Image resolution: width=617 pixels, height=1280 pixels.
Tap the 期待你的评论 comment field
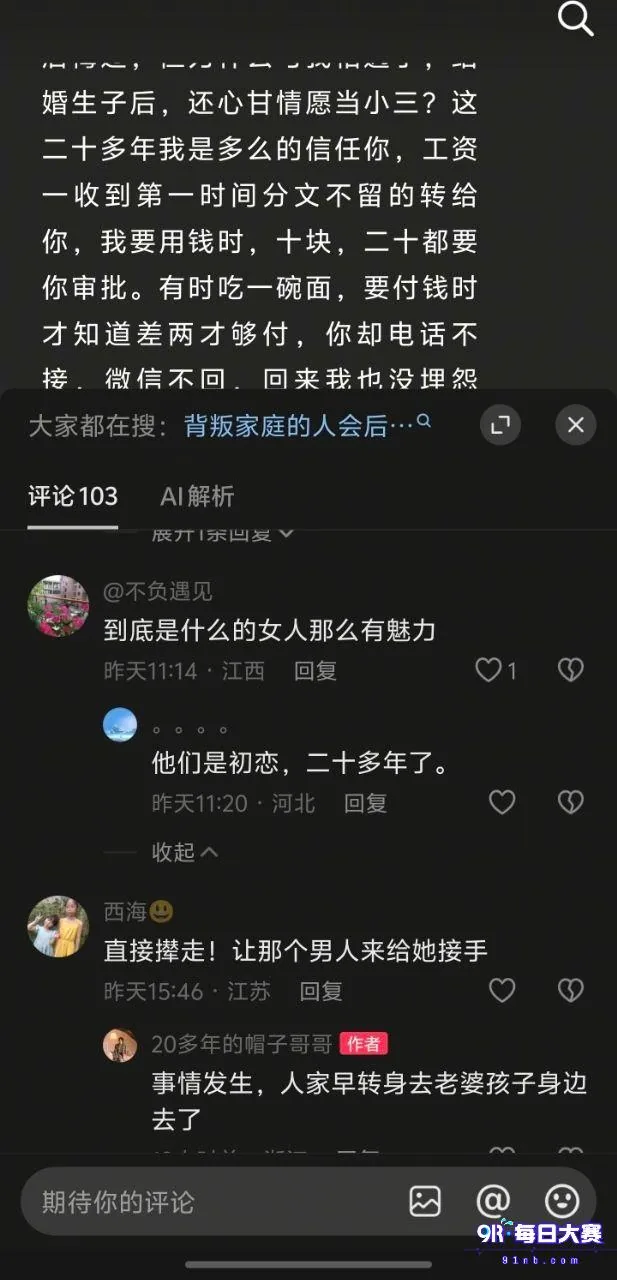[x=210, y=1202]
